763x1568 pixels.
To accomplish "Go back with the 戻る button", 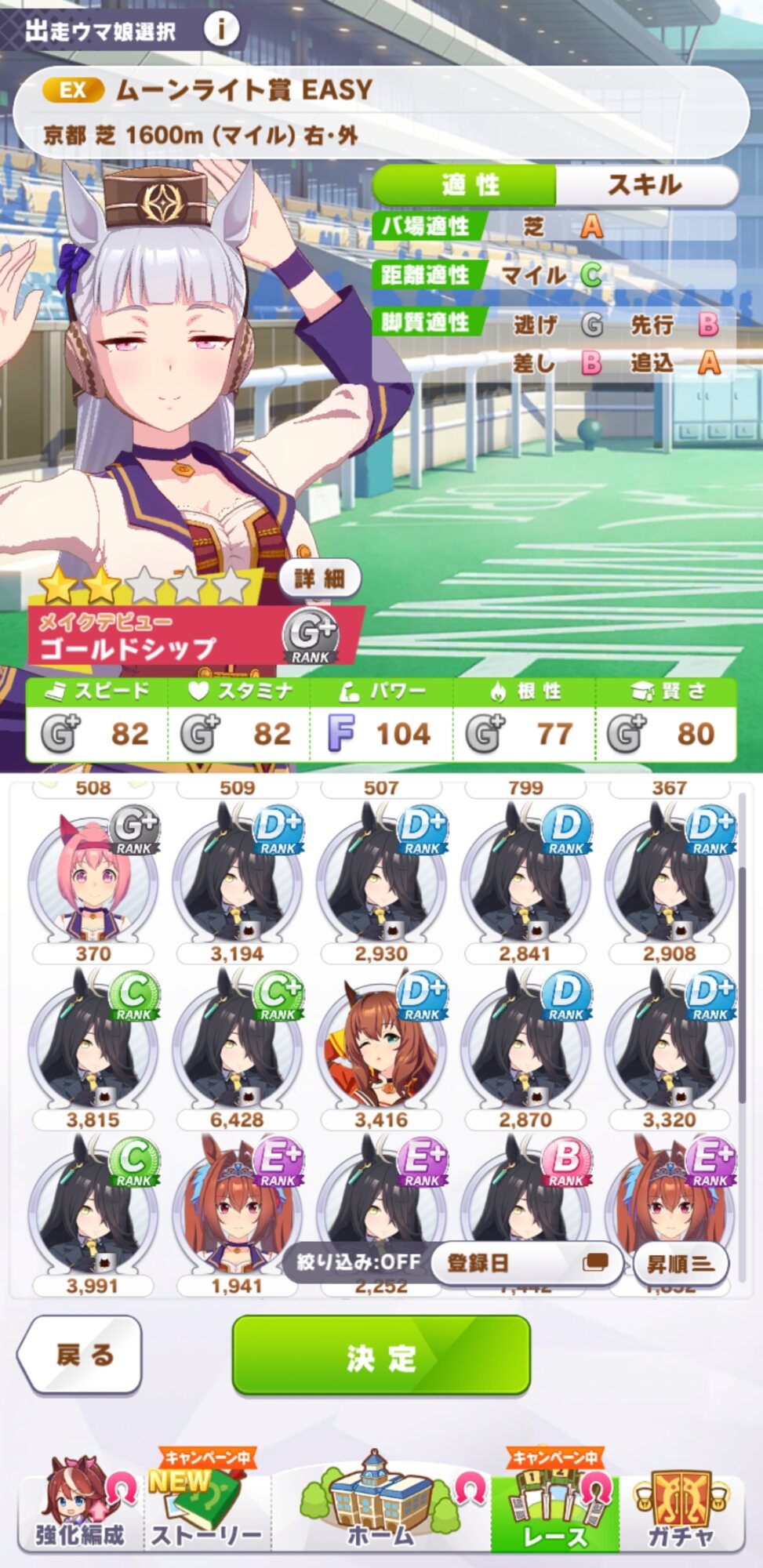I will click(81, 1355).
